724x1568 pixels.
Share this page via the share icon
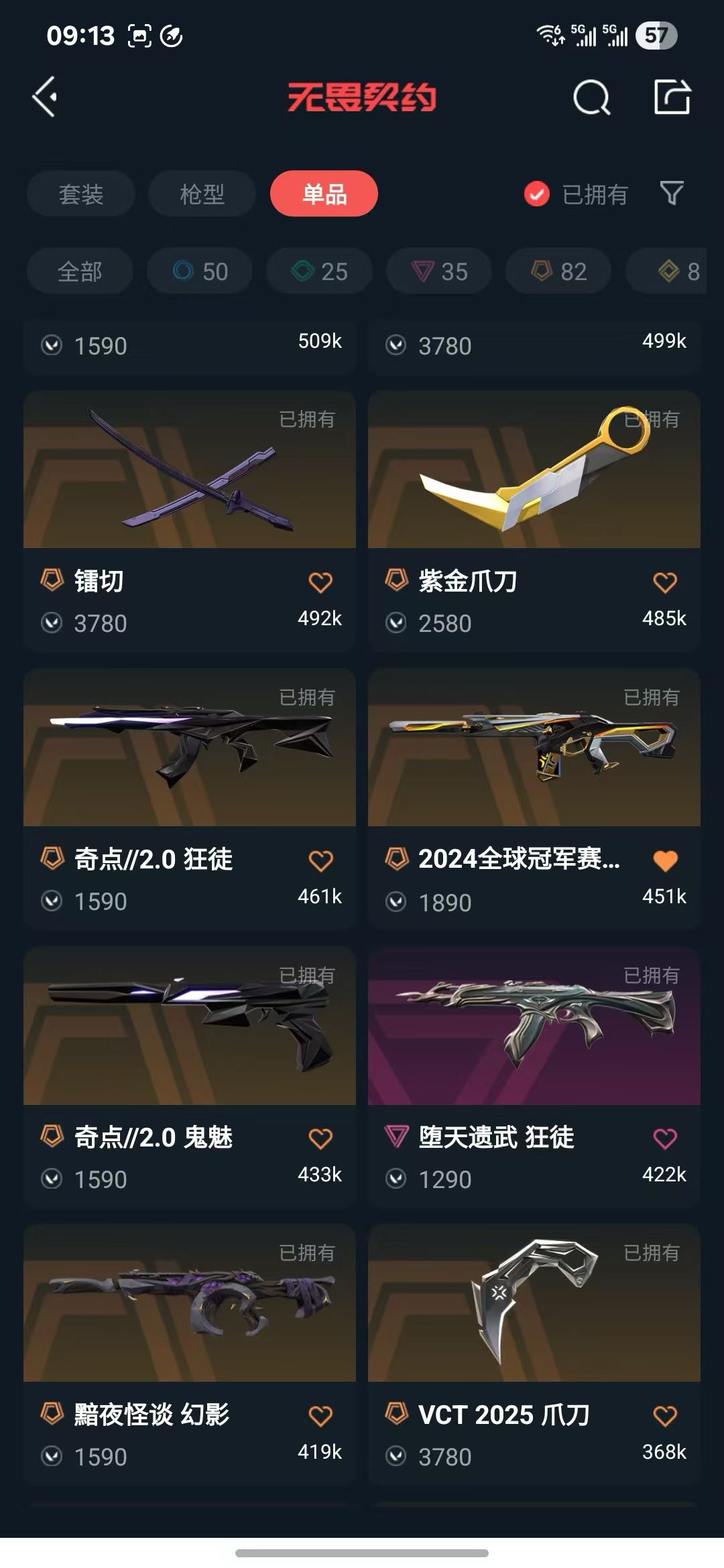[x=672, y=97]
